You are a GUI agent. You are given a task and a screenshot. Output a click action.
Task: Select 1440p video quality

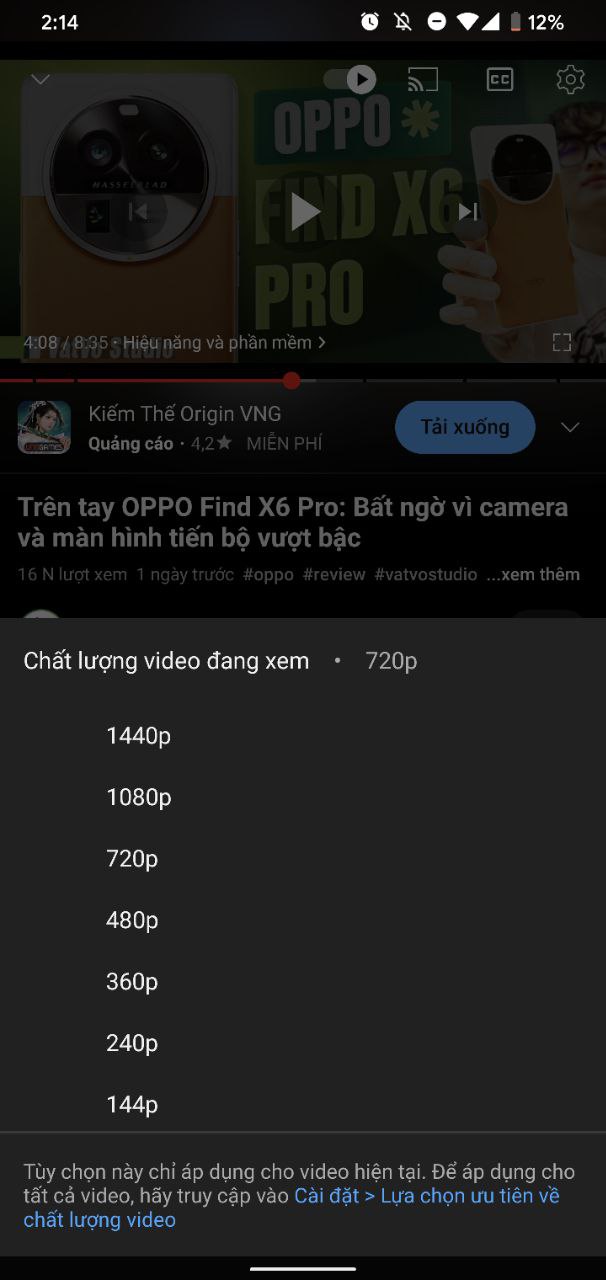coord(303,736)
